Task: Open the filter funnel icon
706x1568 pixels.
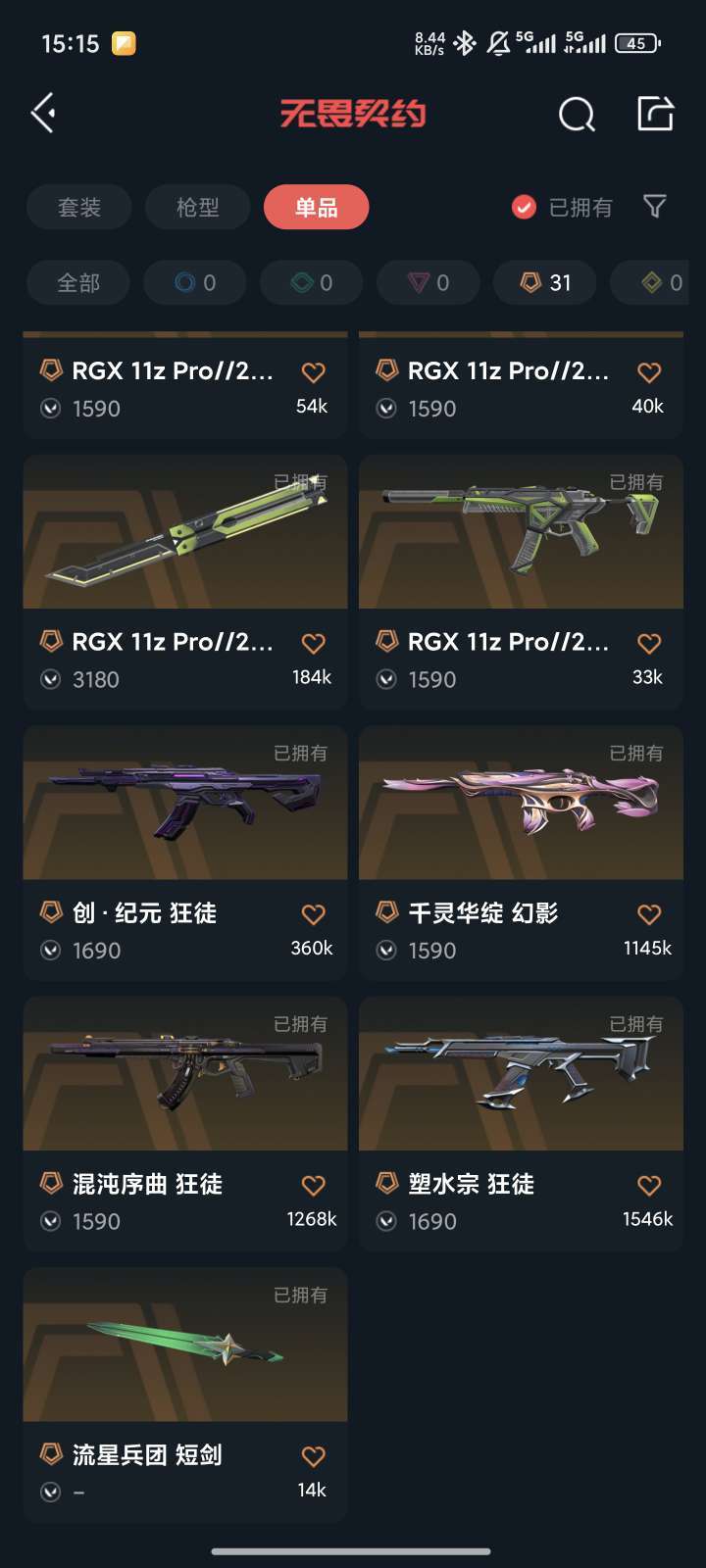Action: coord(654,206)
